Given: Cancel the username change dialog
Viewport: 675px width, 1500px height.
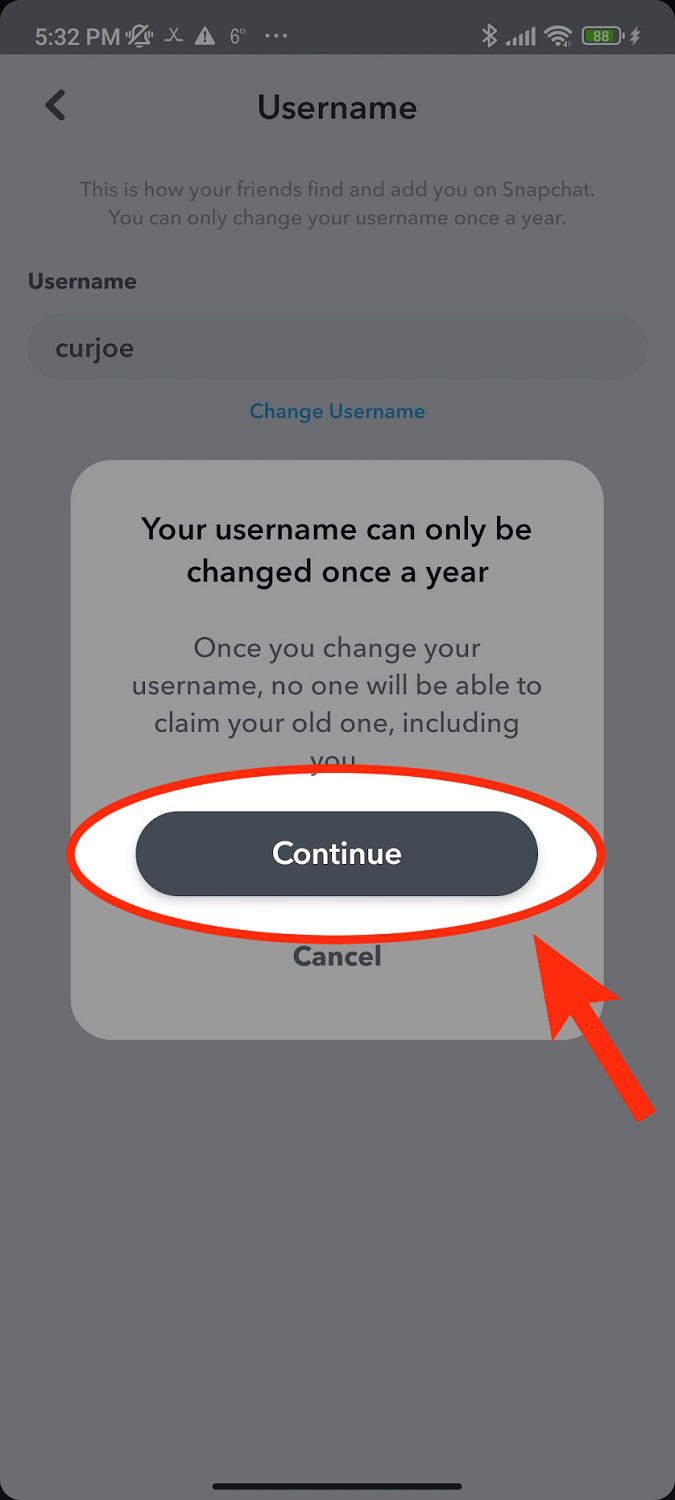Looking at the screenshot, I should point(337,957).
